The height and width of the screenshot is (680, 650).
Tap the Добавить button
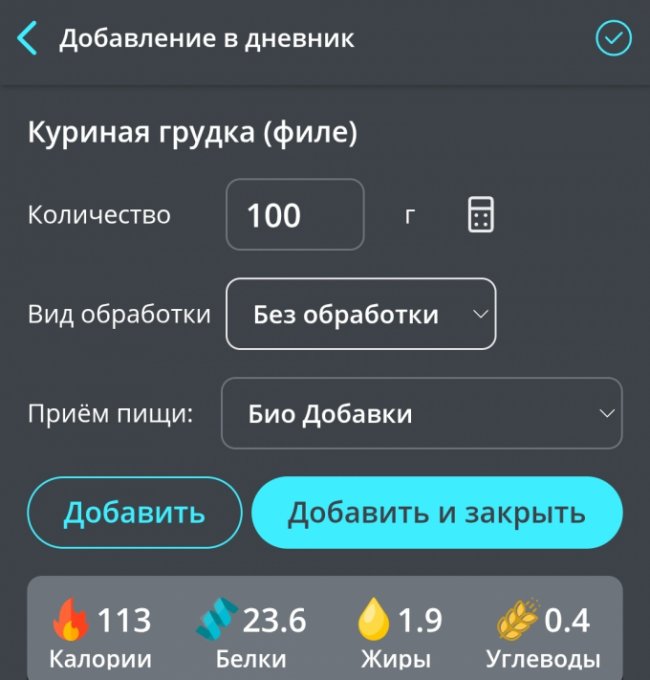click(135, 512)
